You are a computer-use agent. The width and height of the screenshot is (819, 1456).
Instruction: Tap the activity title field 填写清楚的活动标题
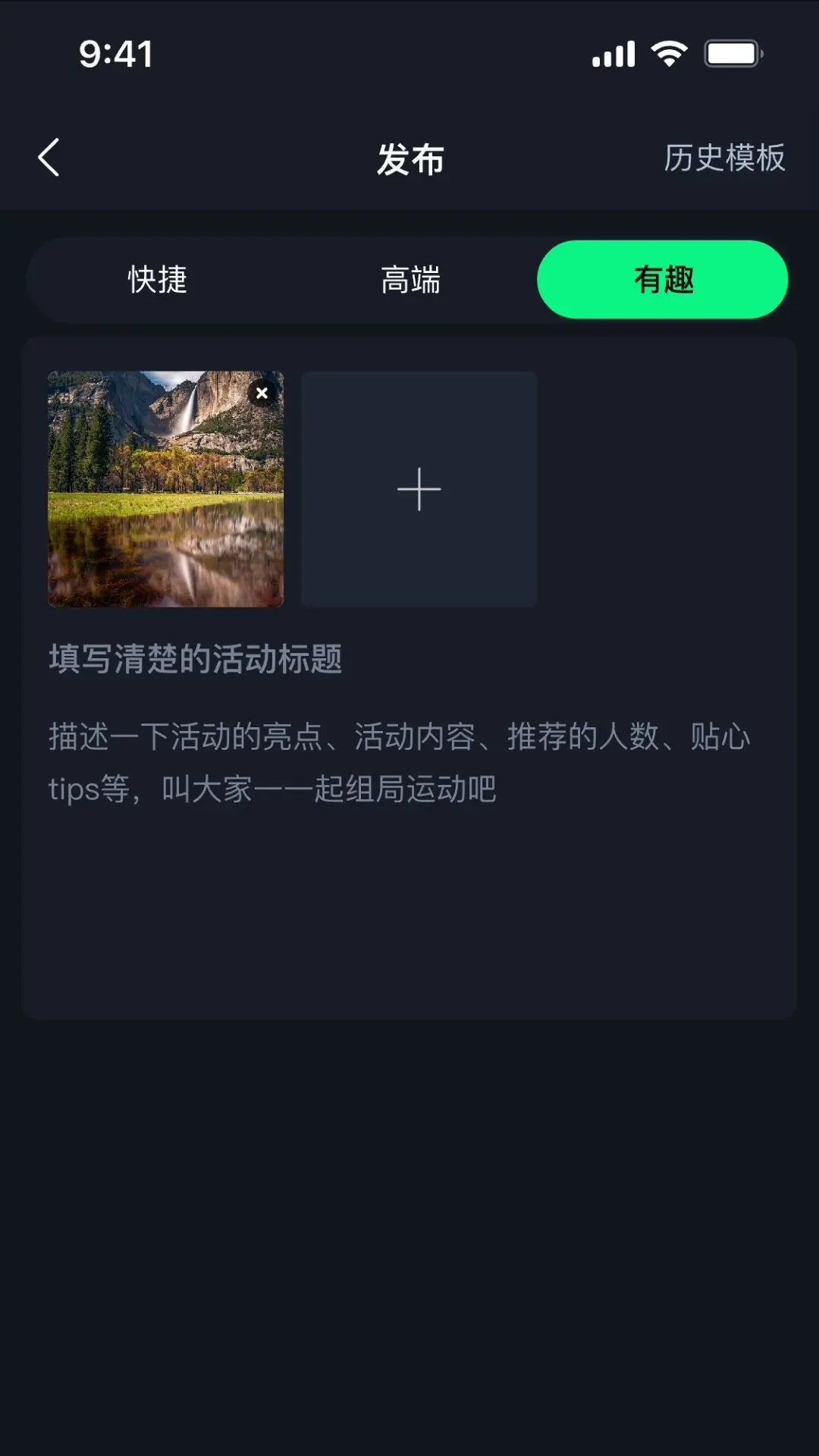(409, 658)
